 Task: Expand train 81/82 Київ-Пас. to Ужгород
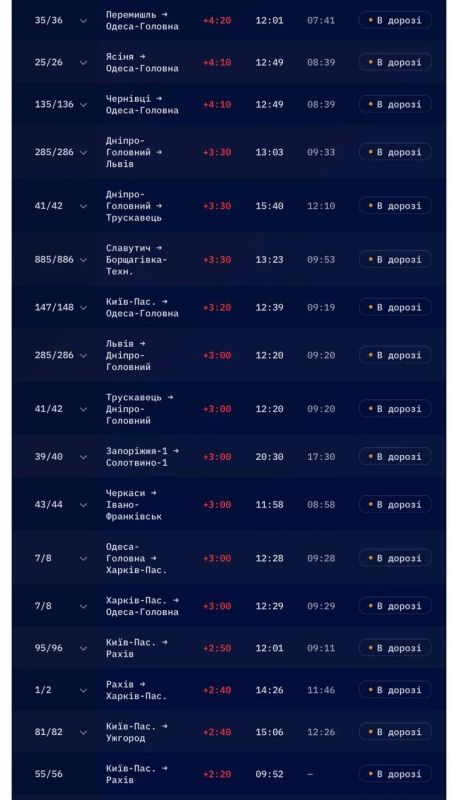pyautogui.click(x=83, y=732)
